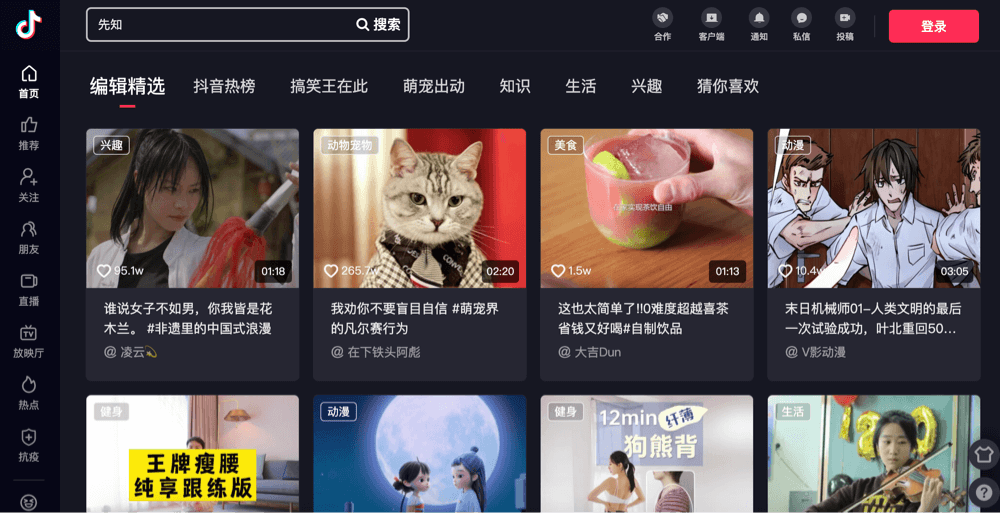Open 私信 private messages
The image size is (1000, 513).
click(x=801, y=24)
